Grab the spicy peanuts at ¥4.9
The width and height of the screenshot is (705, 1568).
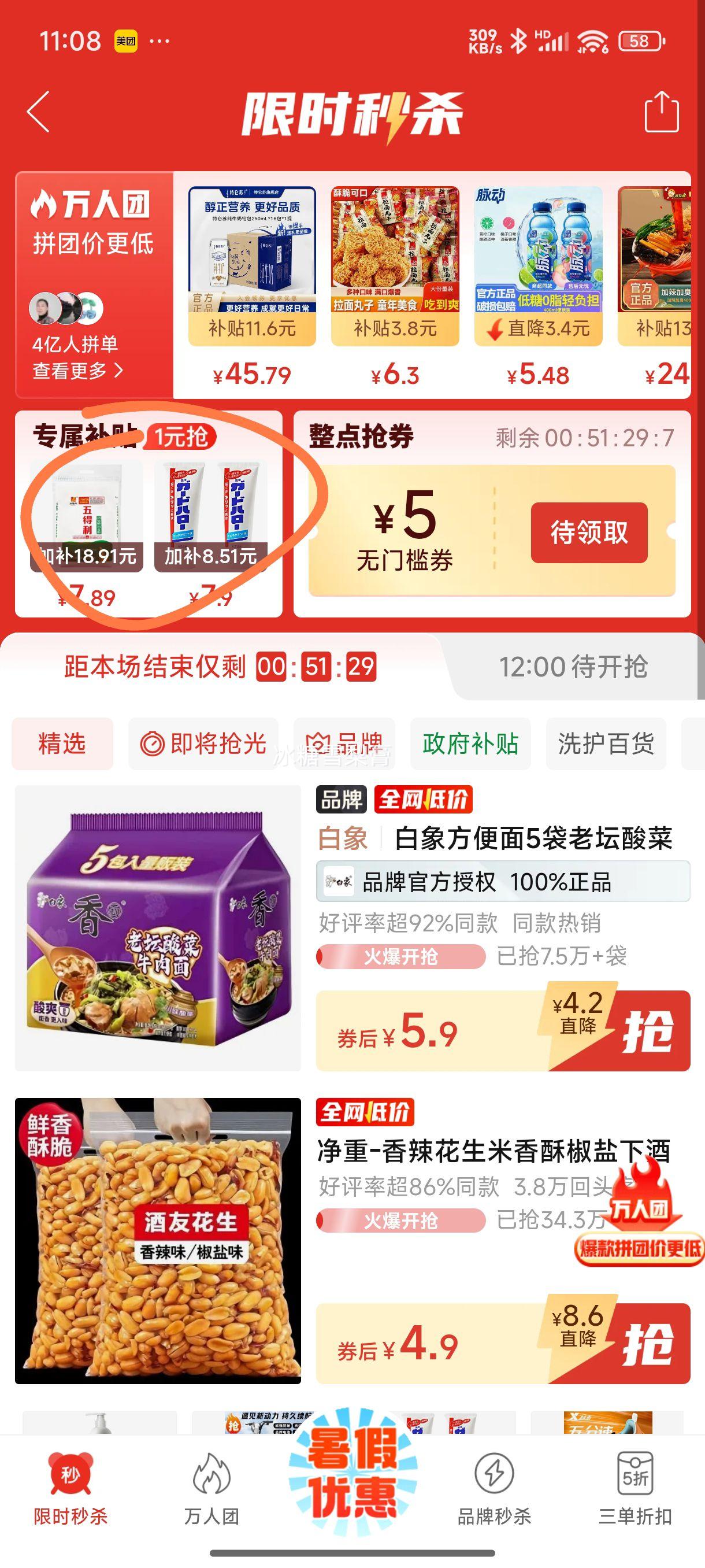click(647, 1345)
